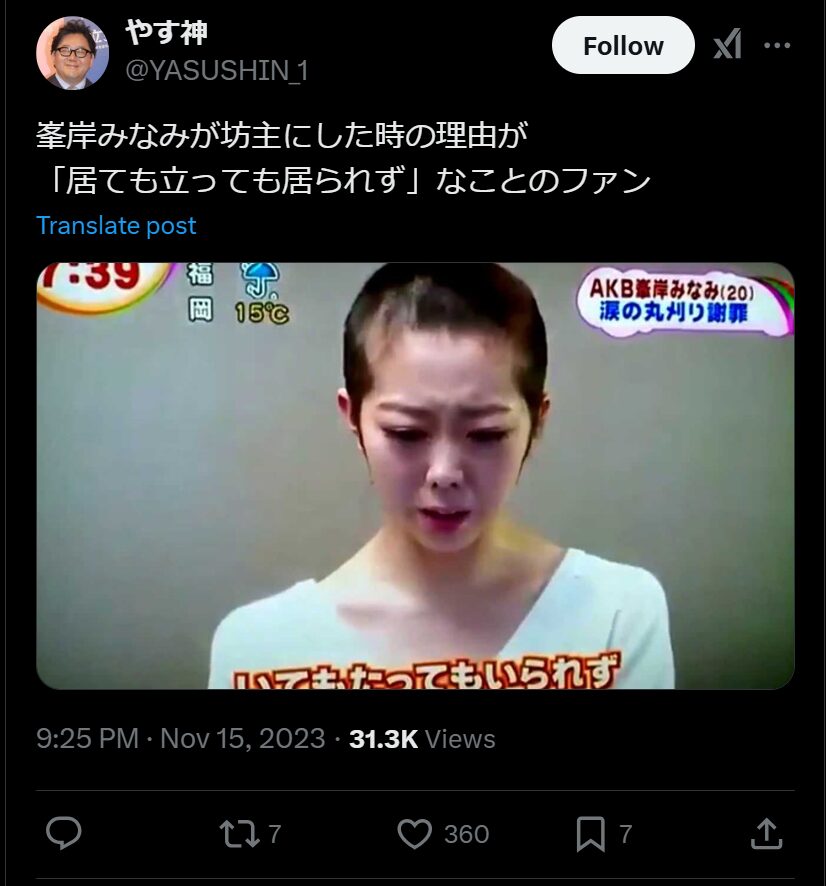Open the attached TV screenshot image

(x=415, y=475)
